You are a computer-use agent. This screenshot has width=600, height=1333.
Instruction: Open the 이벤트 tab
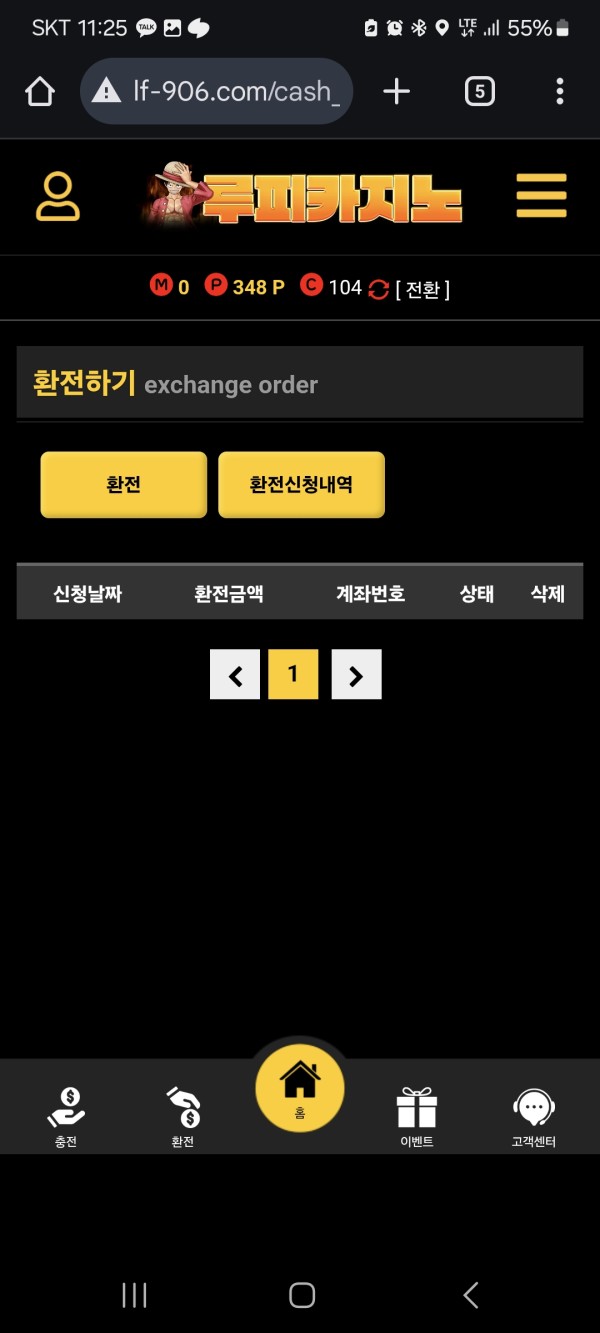pyautogui.click(x=416, y=1117)
